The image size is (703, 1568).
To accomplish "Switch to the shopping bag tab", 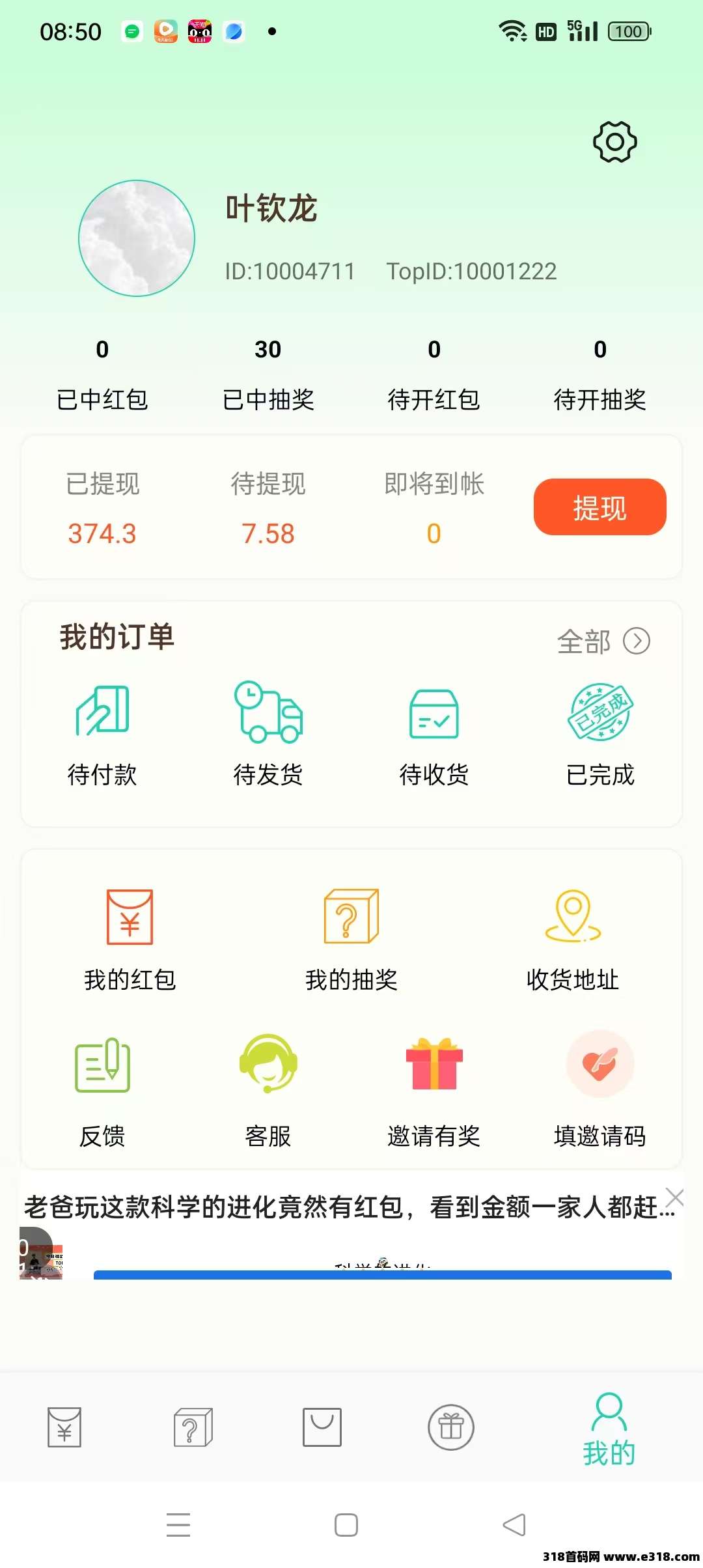I will tap(322, 1426).
